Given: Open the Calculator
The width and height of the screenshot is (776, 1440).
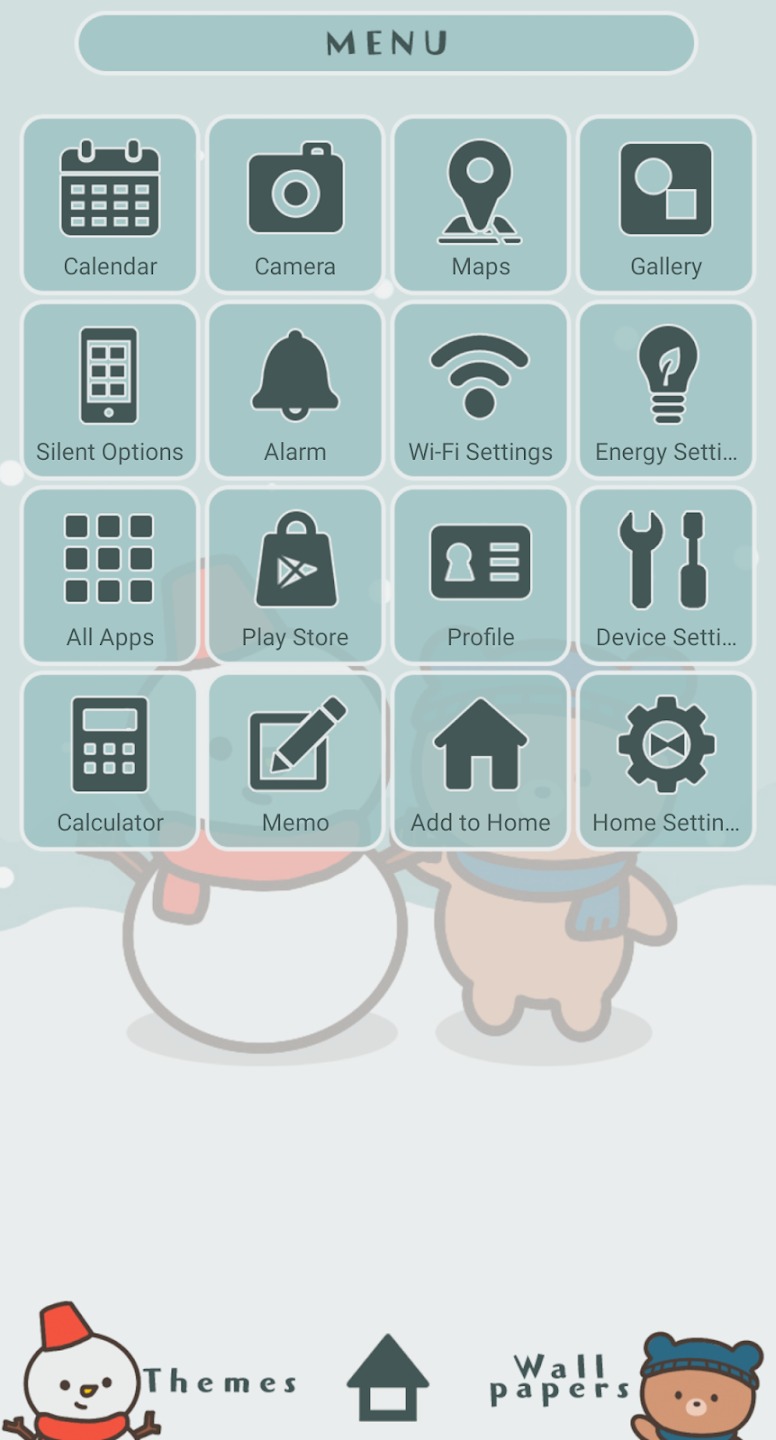Looking at the screenshot, I should 110,761.
